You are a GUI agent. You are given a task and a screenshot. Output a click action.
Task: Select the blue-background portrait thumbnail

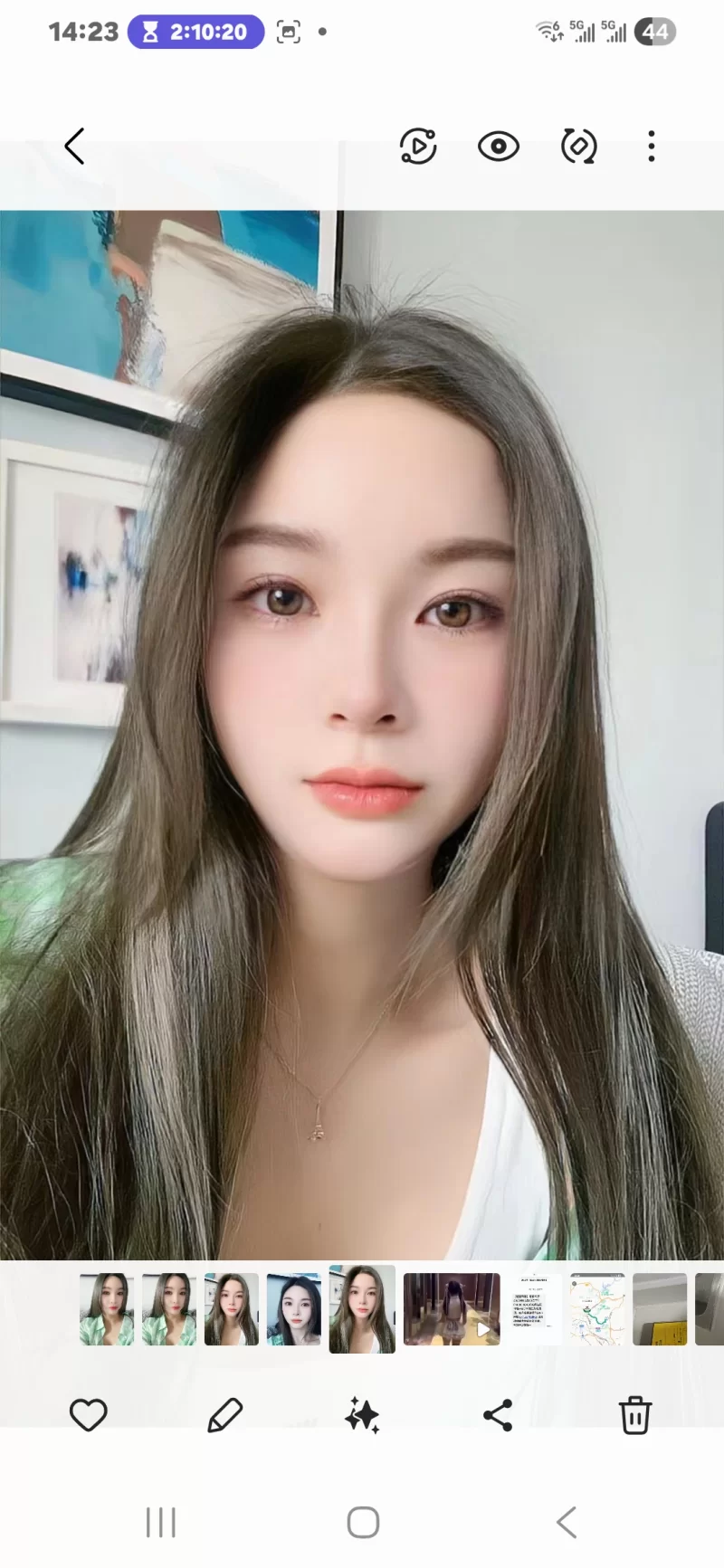pyautogui.click(x=294, y=1309)
